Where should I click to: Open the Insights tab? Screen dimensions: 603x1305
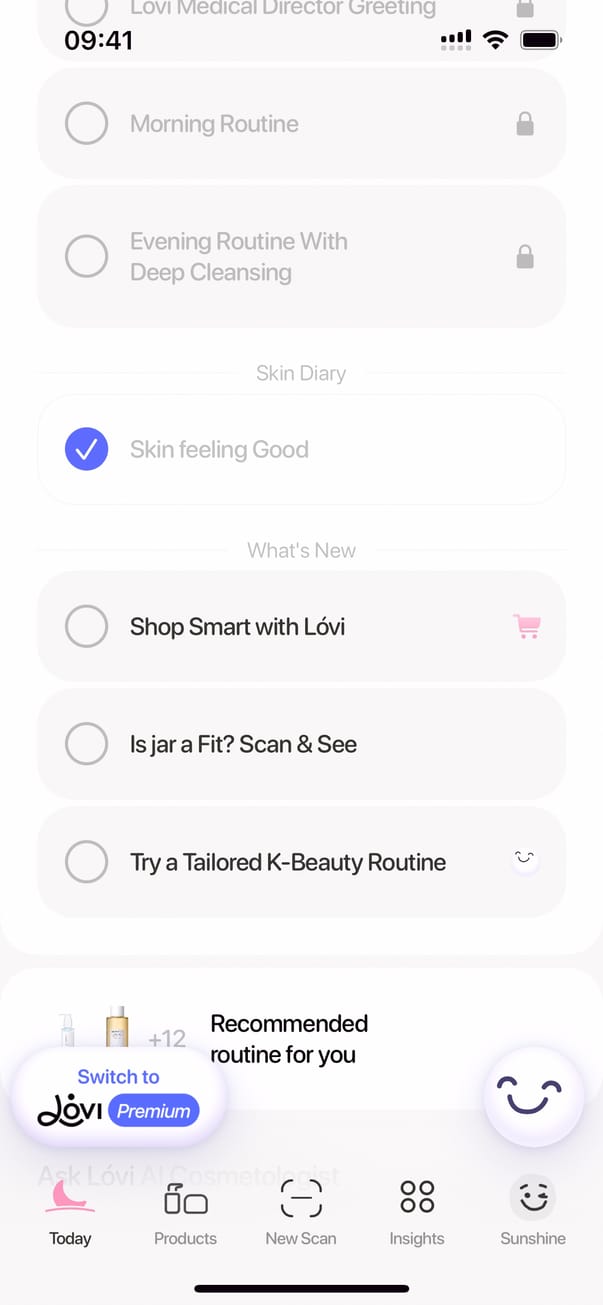tap(417, 1211)
